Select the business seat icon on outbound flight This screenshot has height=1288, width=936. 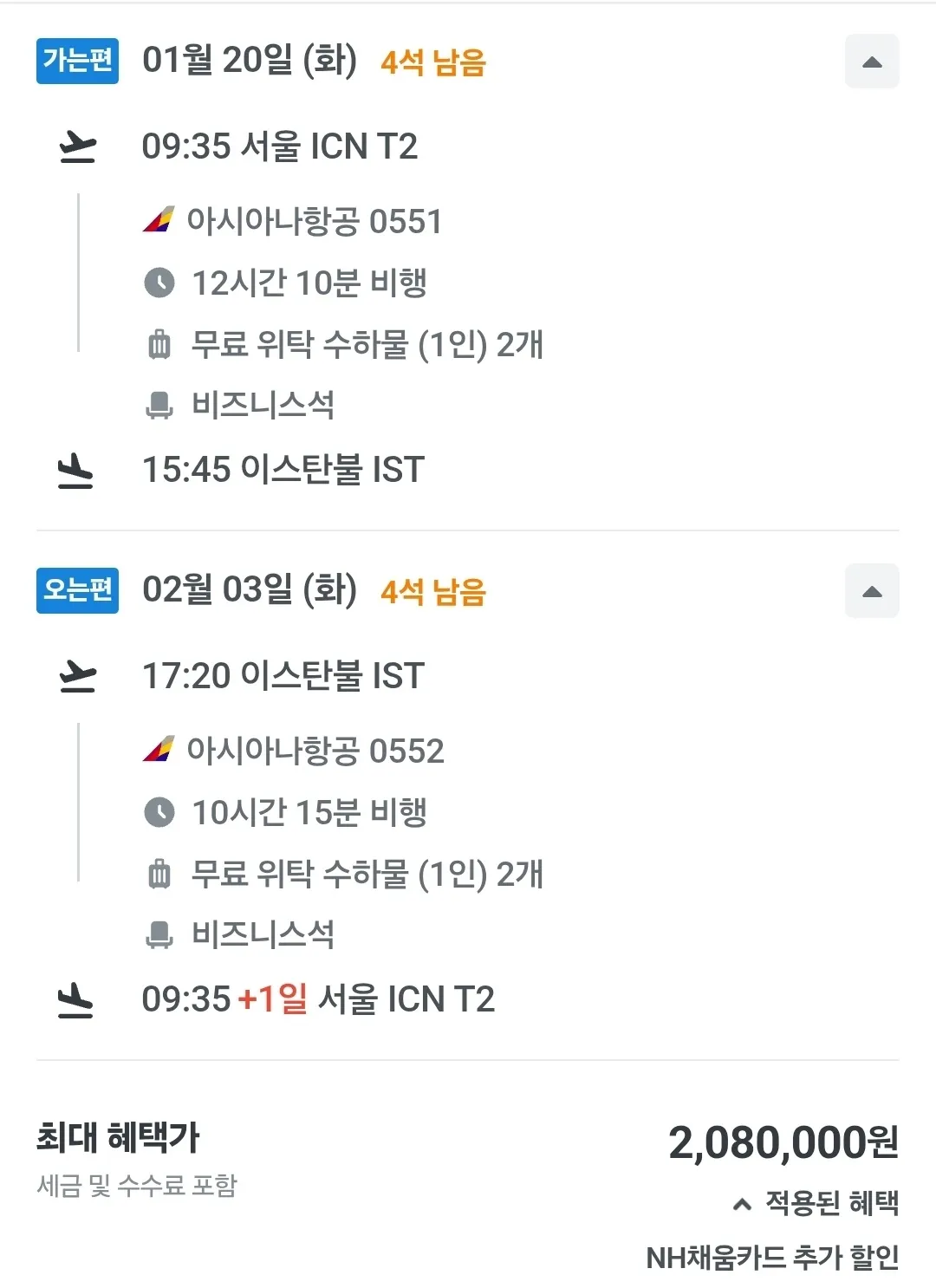coord(159,406)
